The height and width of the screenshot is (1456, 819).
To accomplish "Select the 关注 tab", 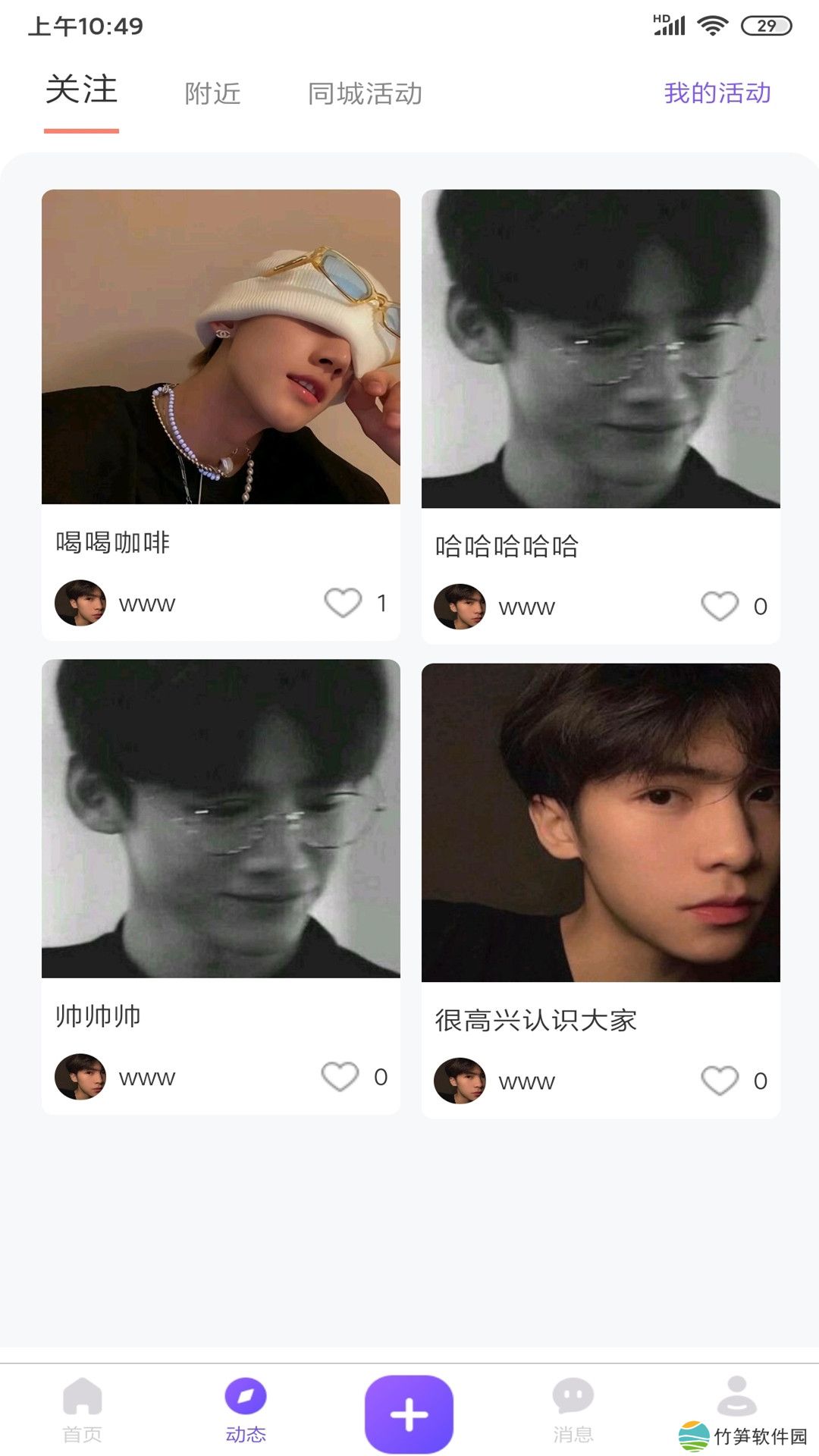I will [x=81, y=91].
